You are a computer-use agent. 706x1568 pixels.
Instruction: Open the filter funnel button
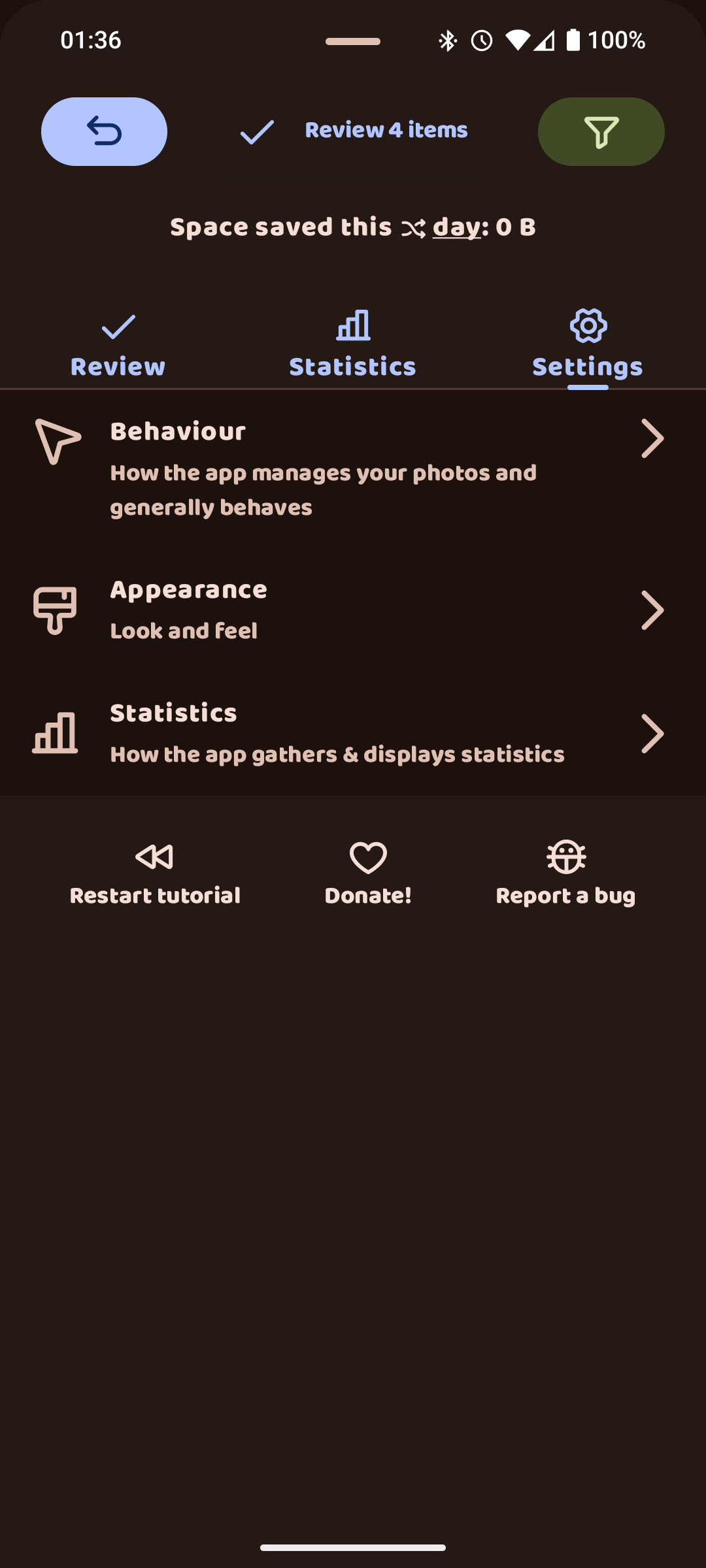[601, 131]
